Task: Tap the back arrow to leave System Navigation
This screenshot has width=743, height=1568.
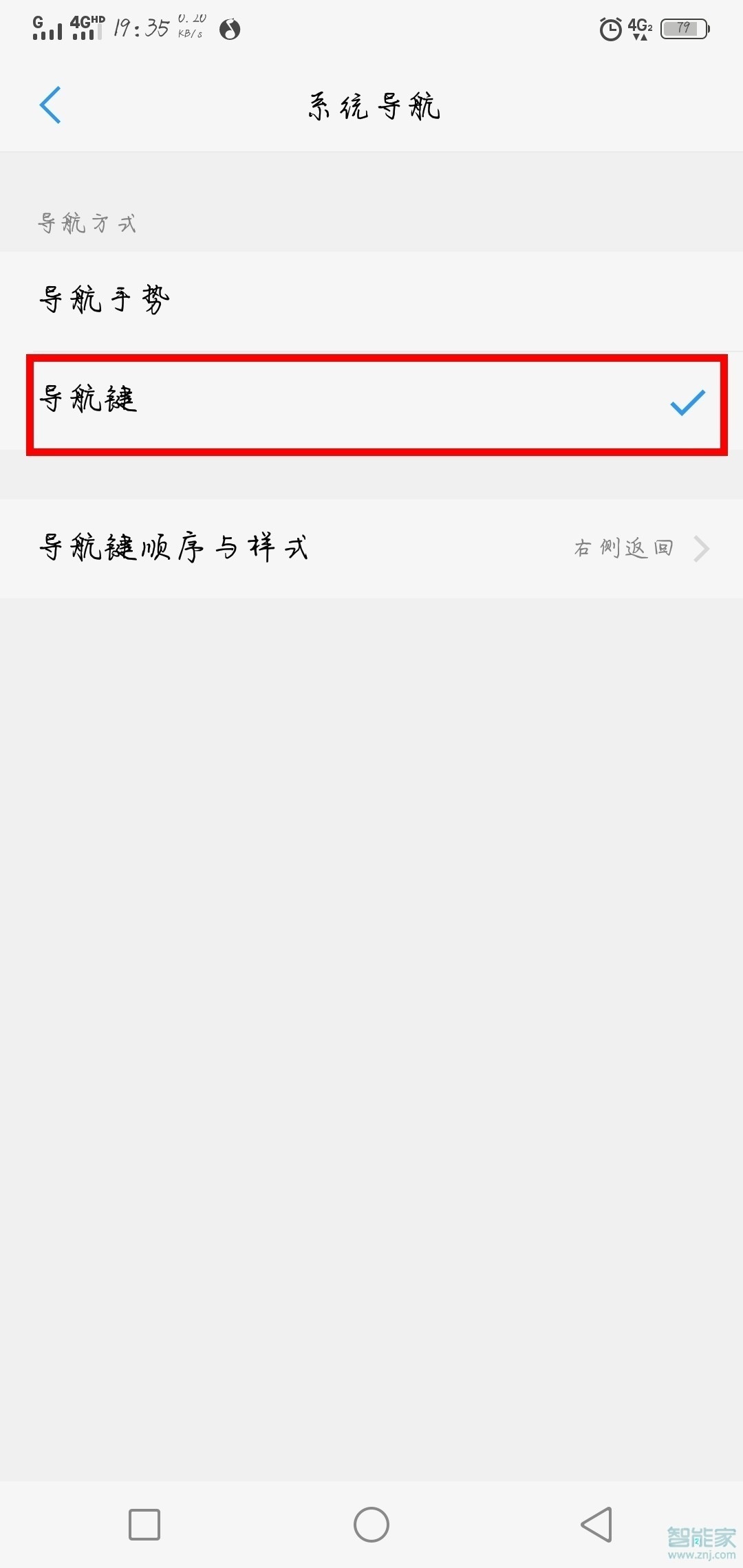Action: 50,105
